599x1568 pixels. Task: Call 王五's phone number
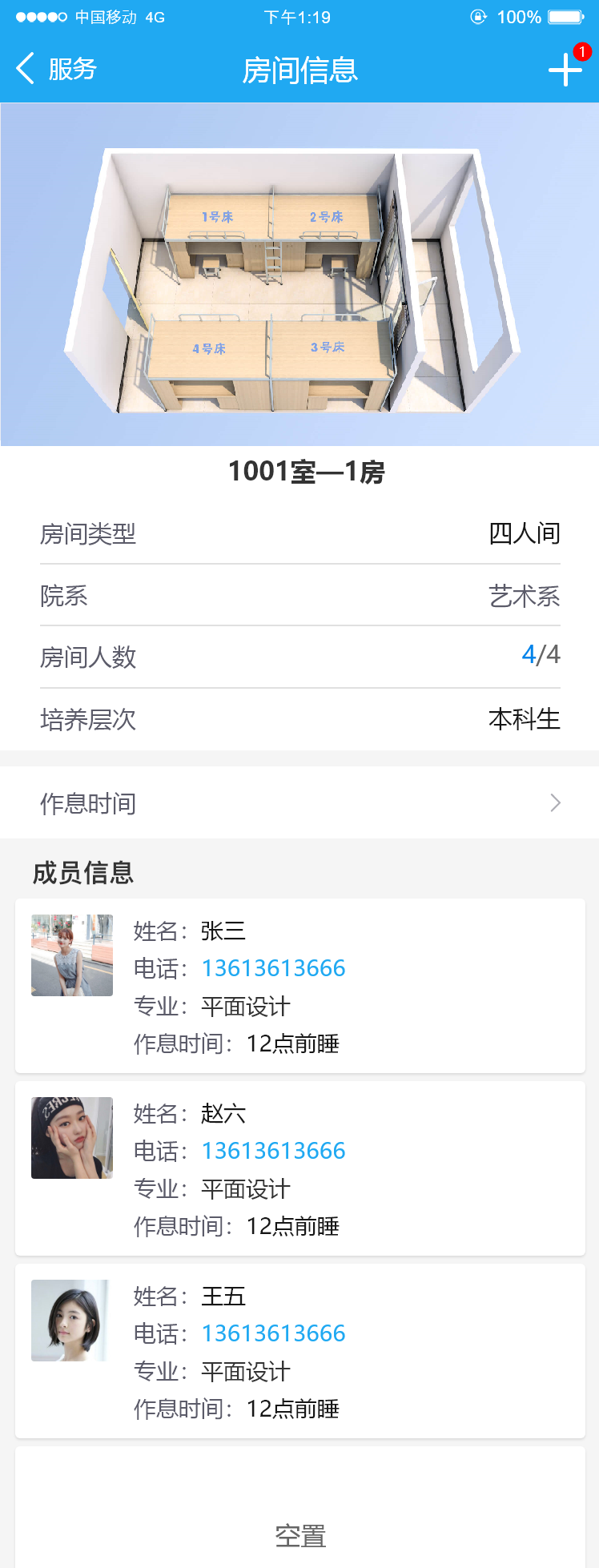coord(273,1333)
